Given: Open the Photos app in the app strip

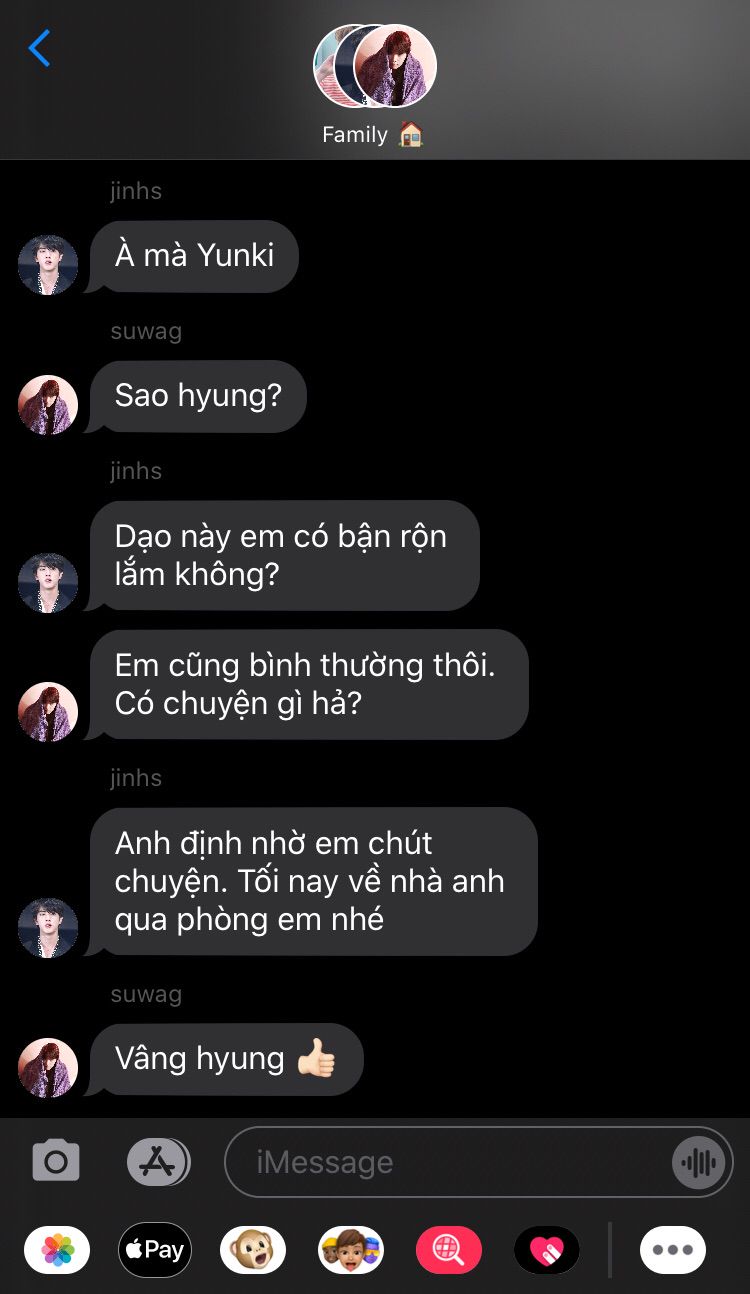Looking at the screenshot, I should [57, 1250].
